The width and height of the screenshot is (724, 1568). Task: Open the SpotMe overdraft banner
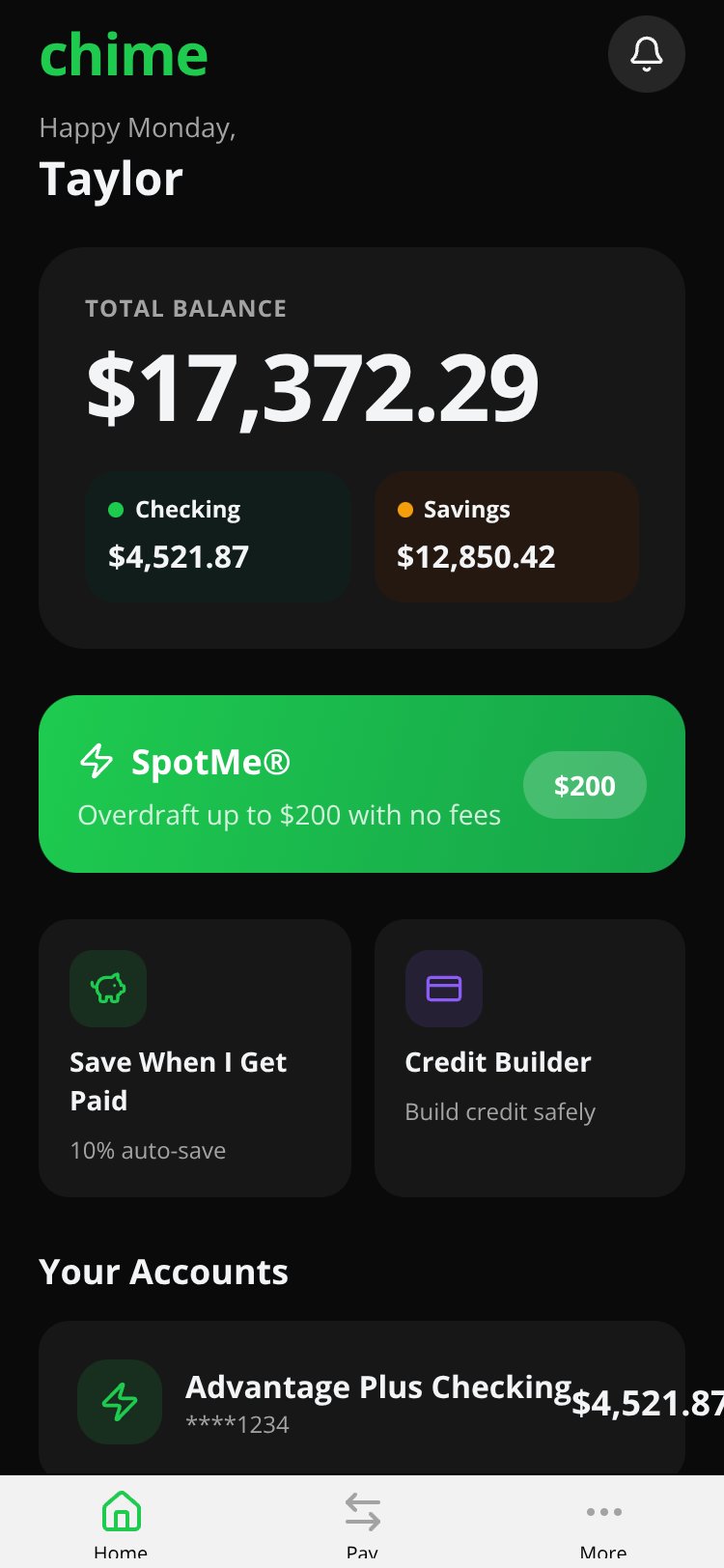click(362, 784)
